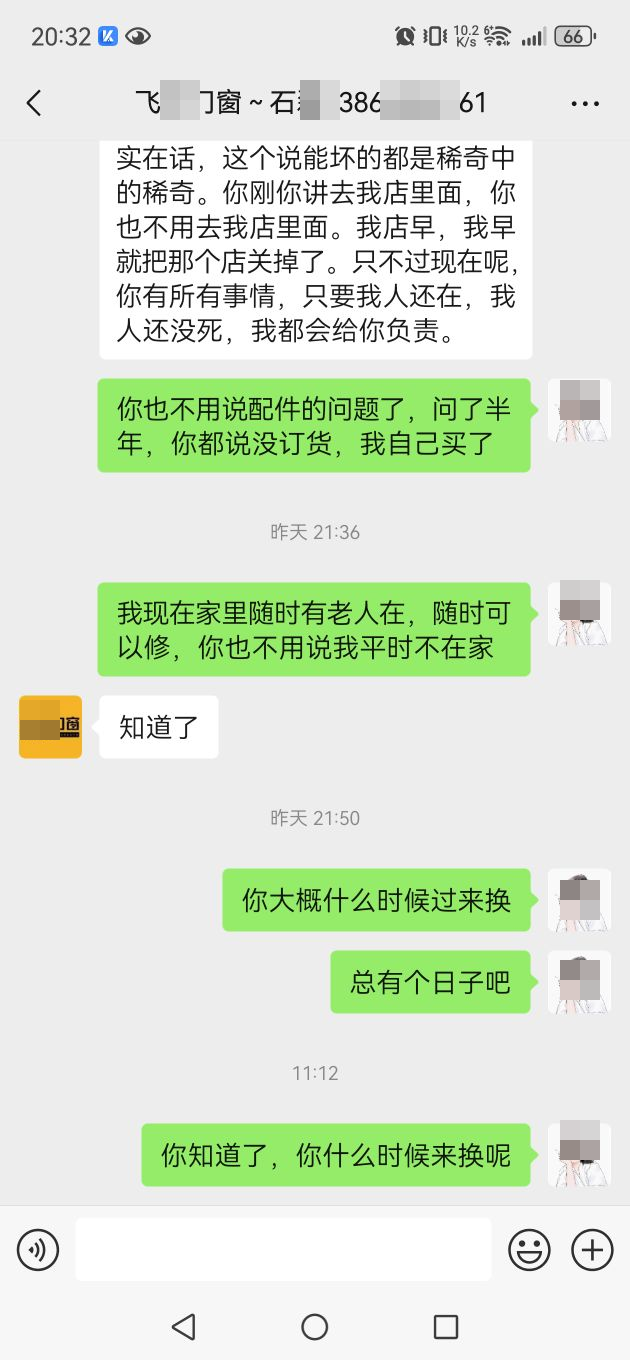
Task: Open the chat info overflow menu
Action: (584, 103)
